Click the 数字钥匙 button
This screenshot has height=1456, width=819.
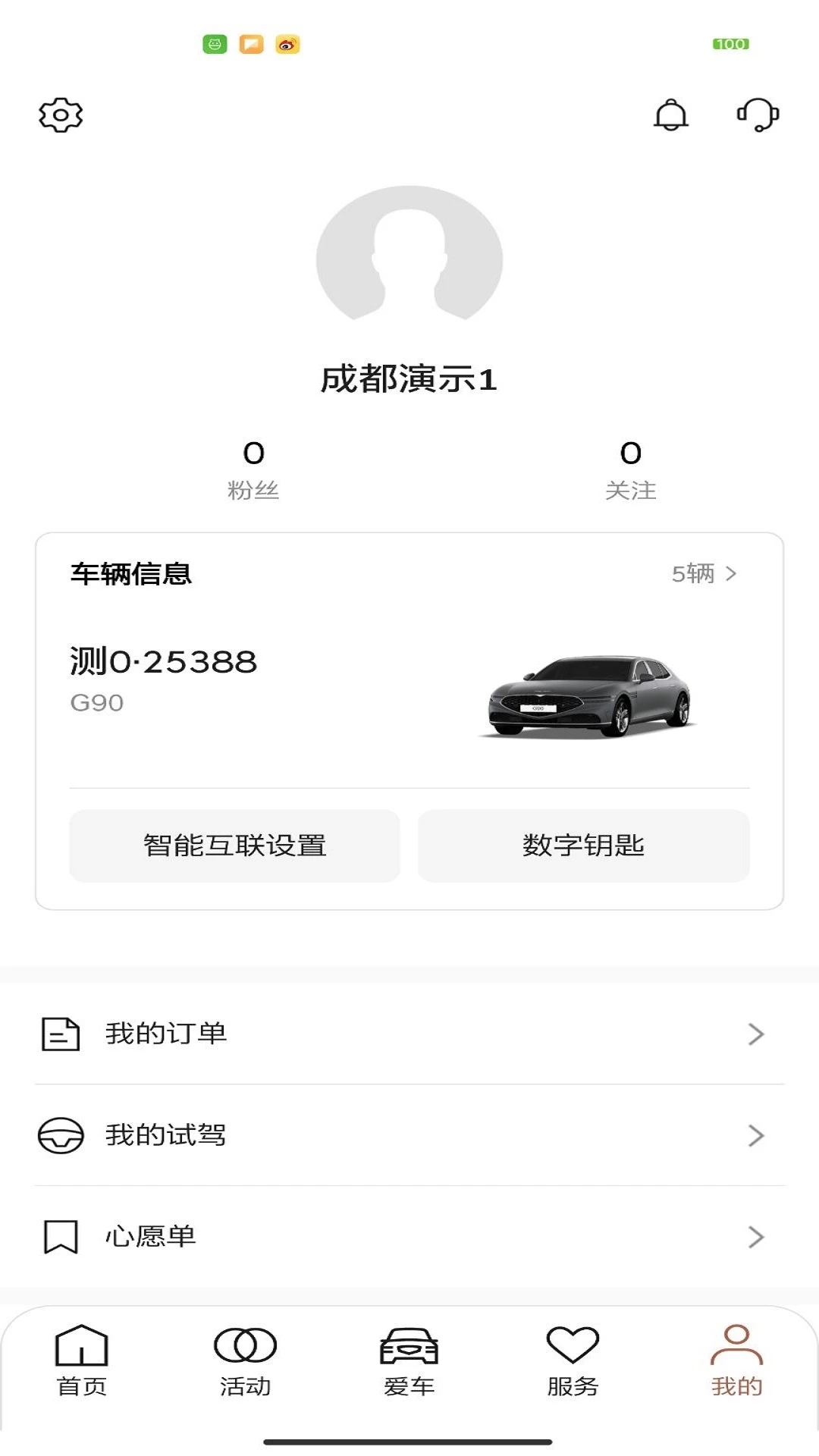(x=583, y=846)
